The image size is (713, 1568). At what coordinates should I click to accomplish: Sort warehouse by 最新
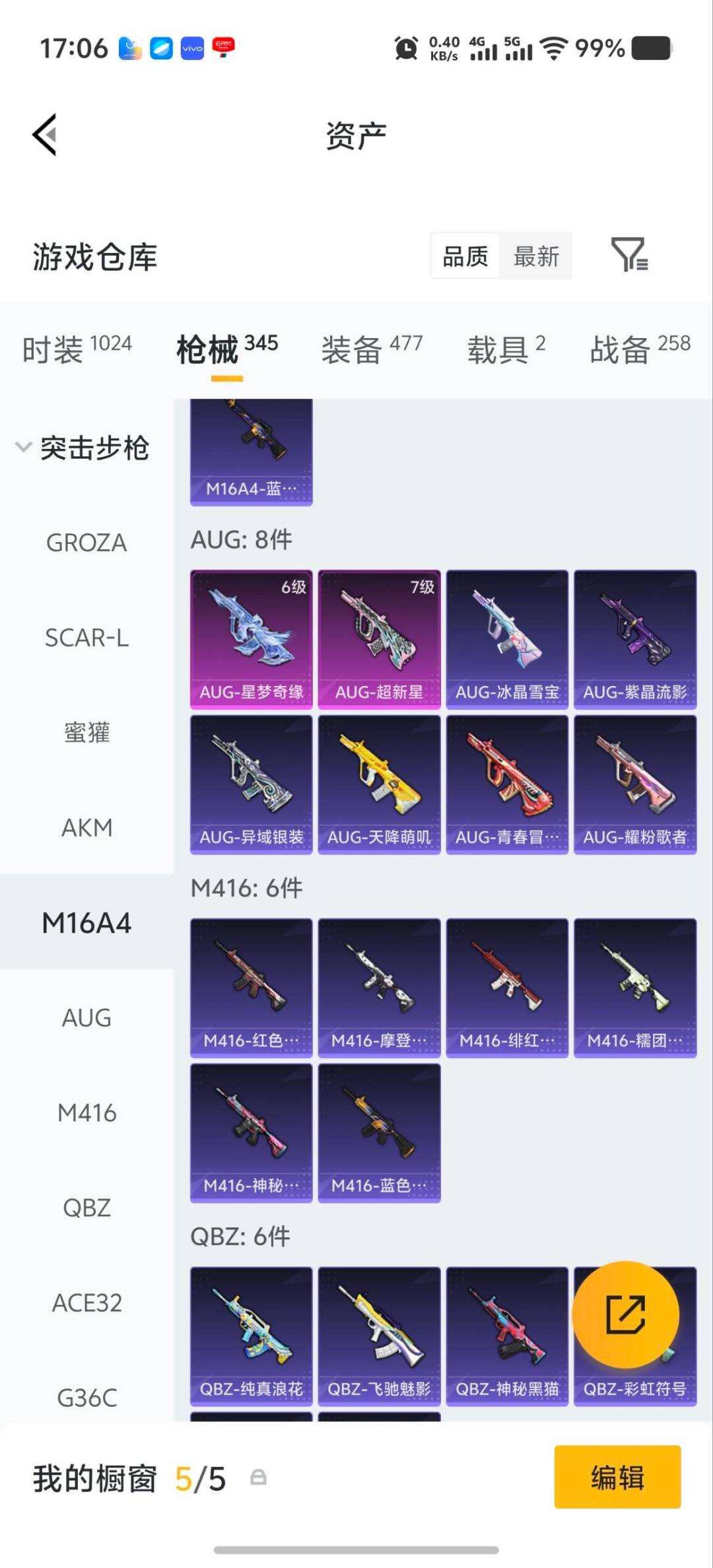536,256
